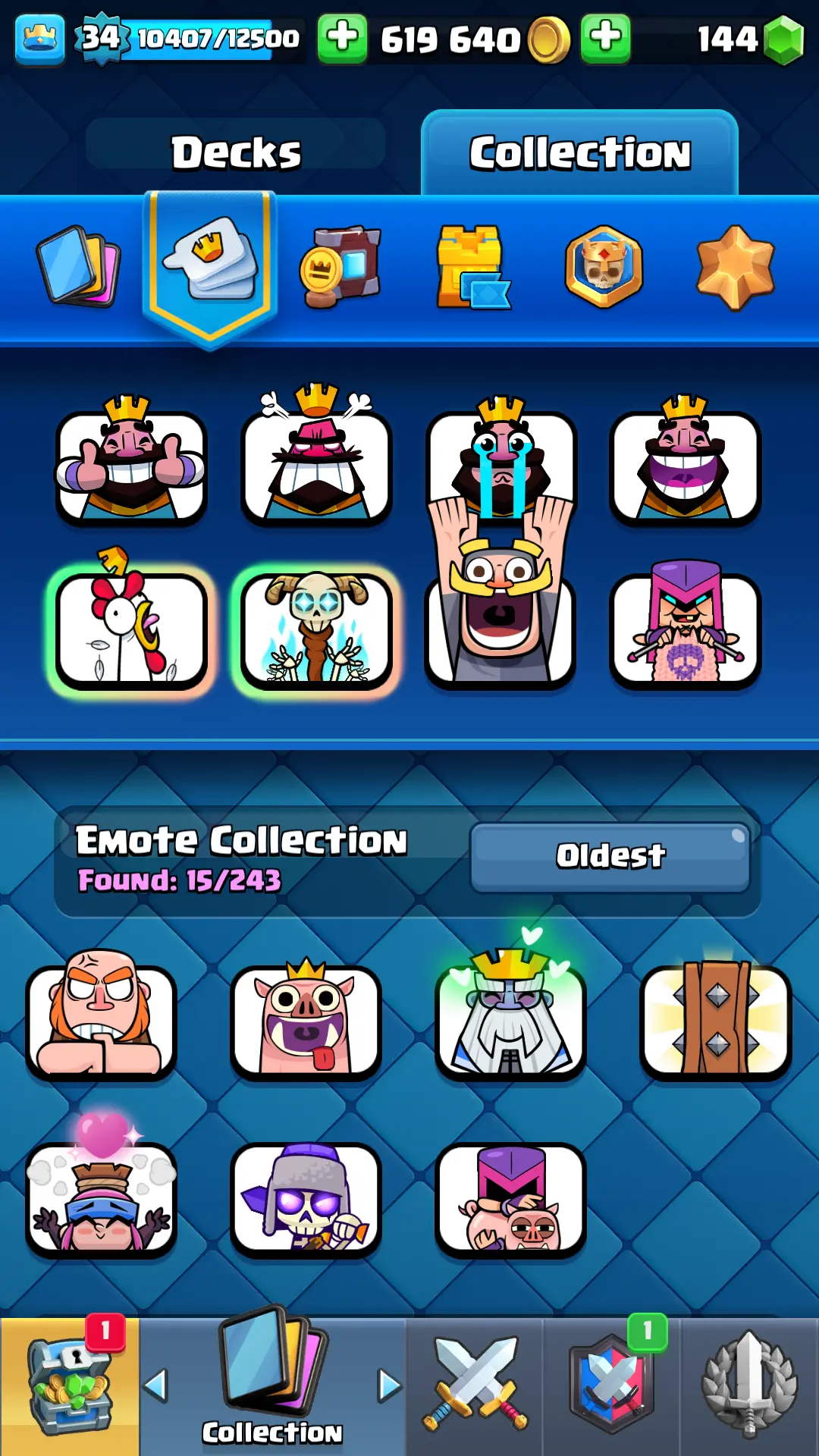Open the tower skins section icon
The width and height of the screenshot is (819, 1456).
point(472,266)
